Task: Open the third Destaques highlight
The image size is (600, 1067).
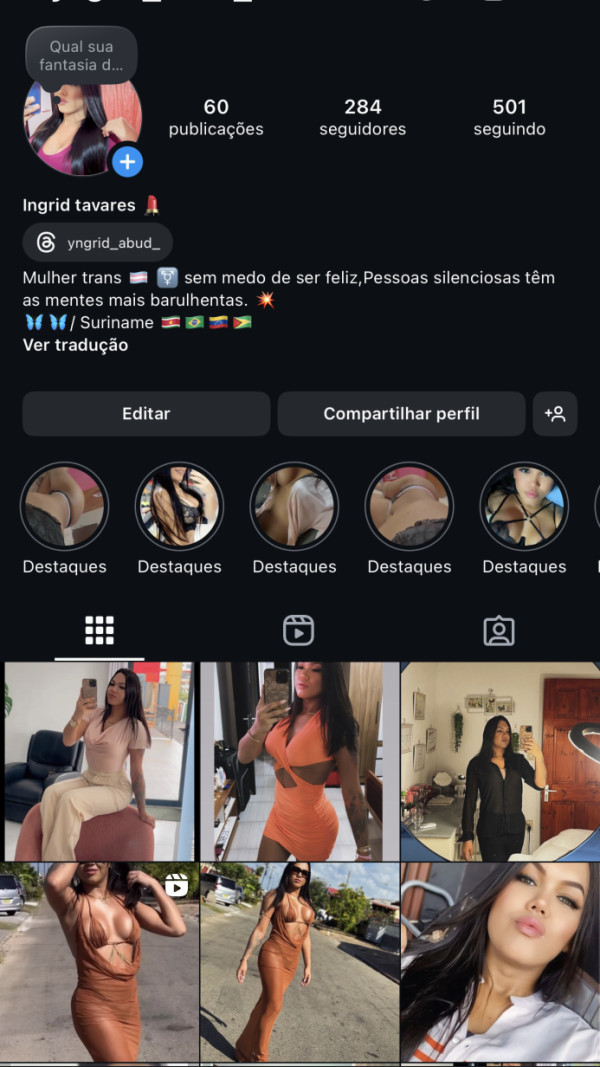Action: click(294, 507)
